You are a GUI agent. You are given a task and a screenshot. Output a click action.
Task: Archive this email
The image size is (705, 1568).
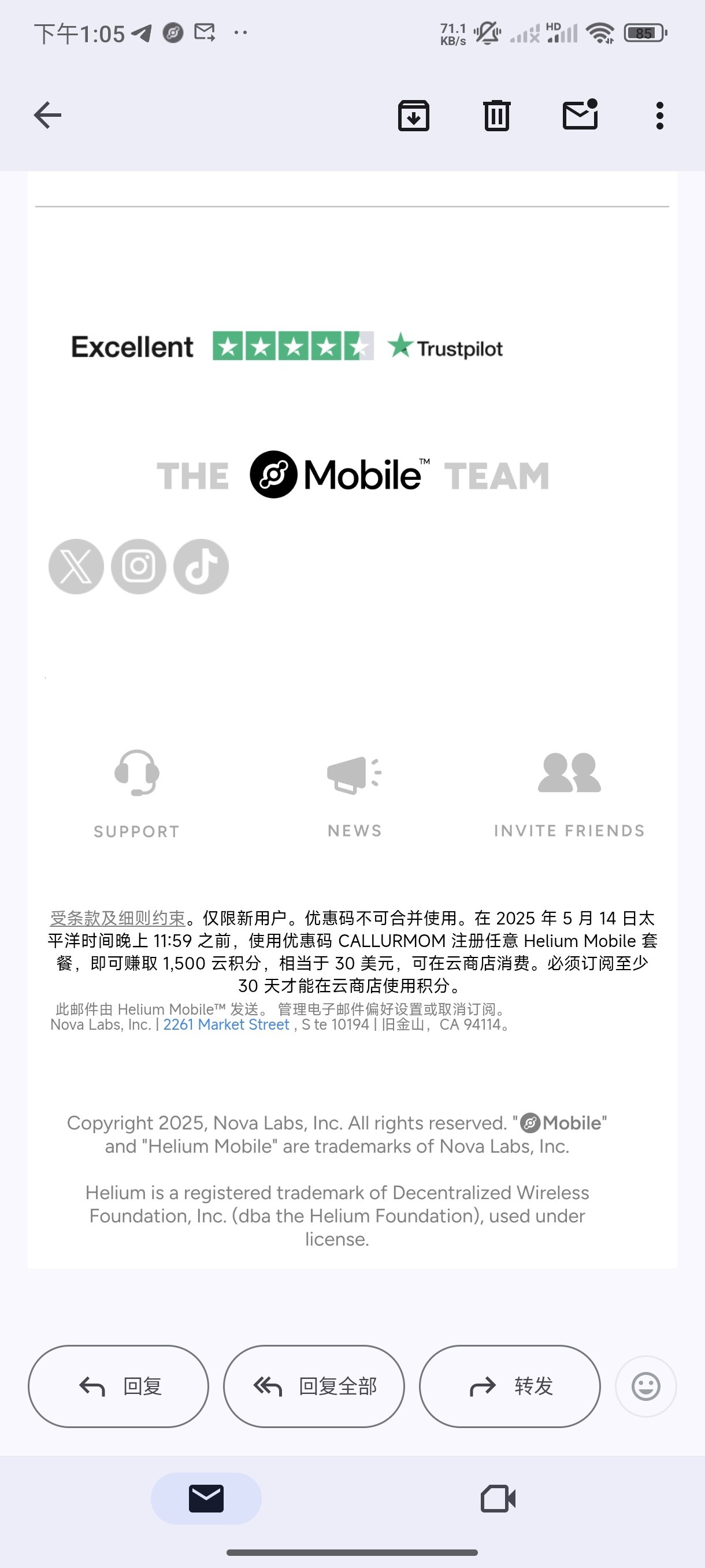coord(414,115)
